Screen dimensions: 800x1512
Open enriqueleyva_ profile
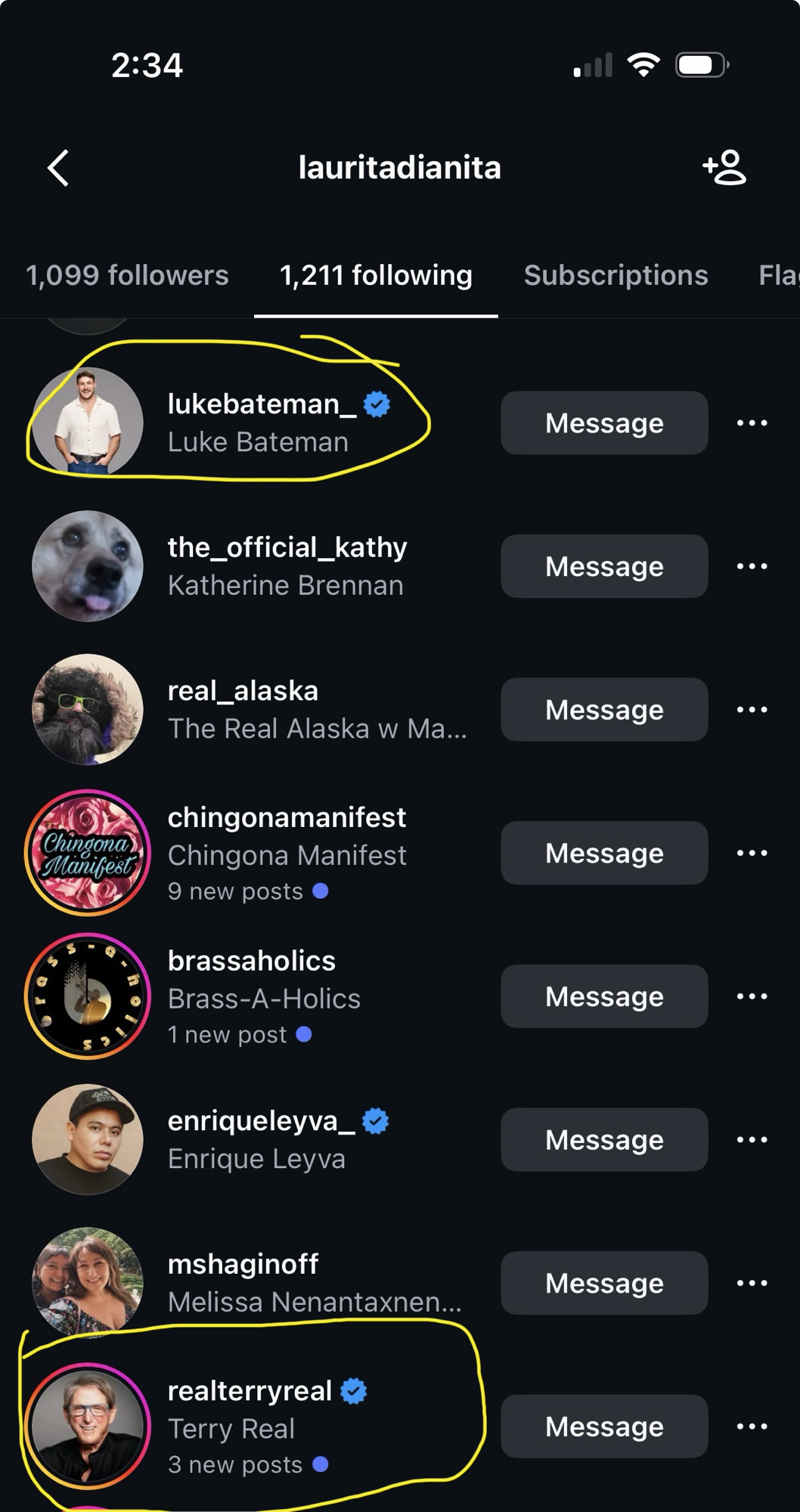[x=261, y=1121]
